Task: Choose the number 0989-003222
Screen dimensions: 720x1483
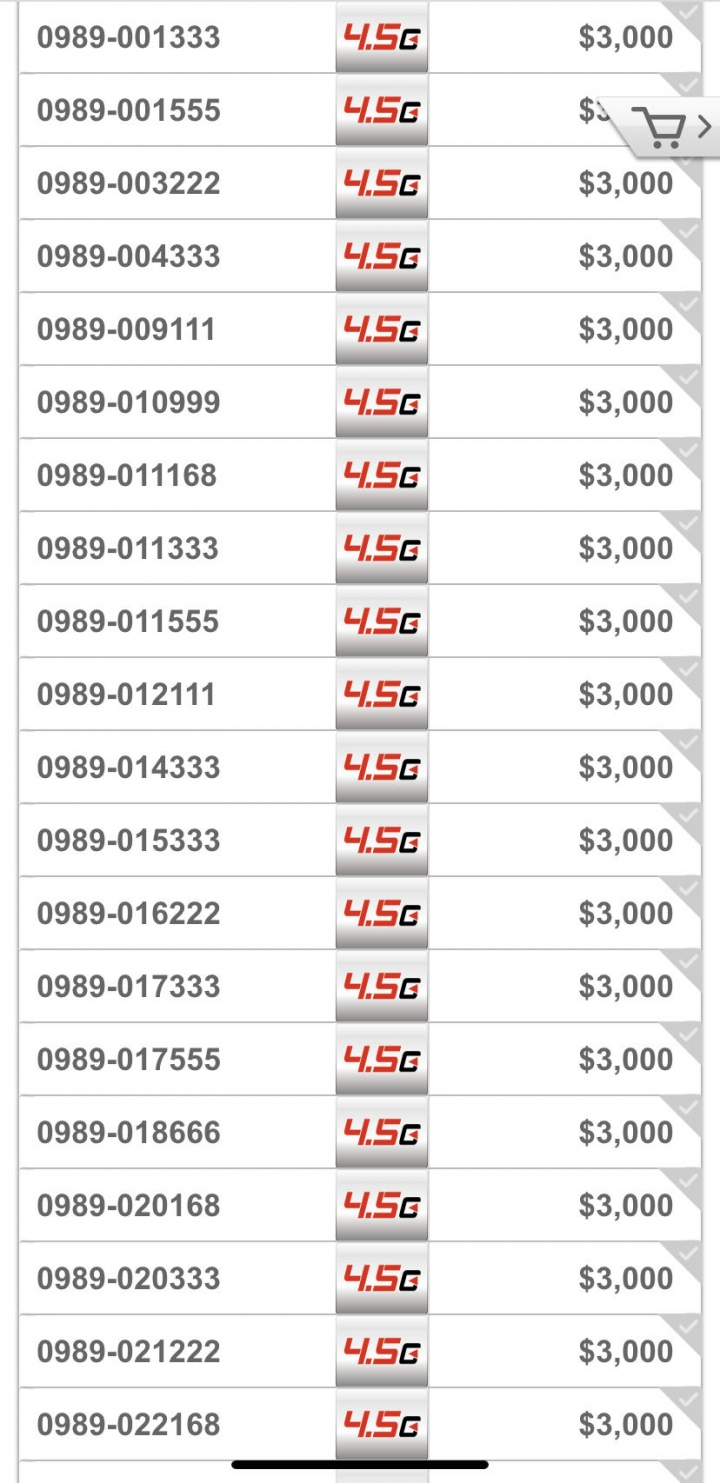Action: tap(360, 183)
